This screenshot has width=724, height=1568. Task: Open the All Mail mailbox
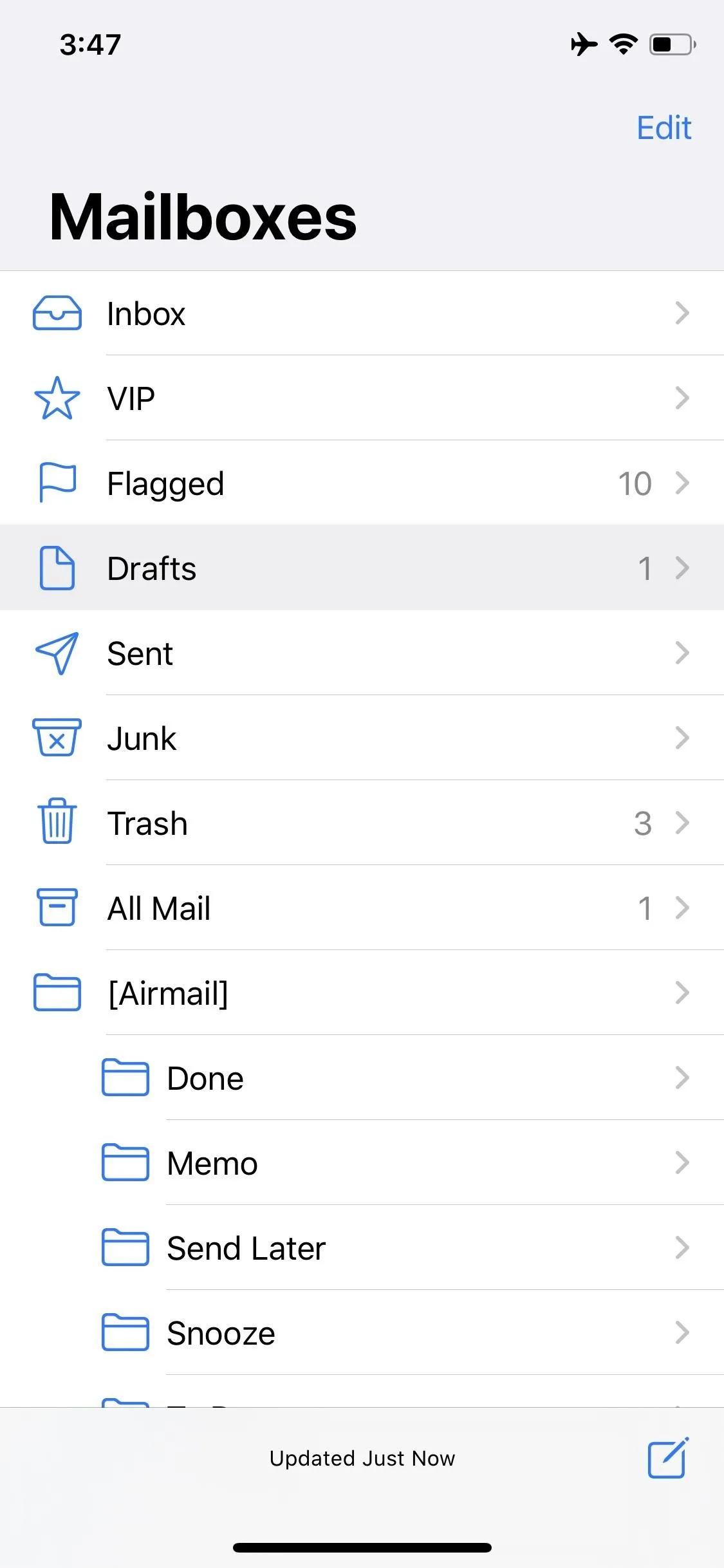pyautogui.click(x=362, y=908)
